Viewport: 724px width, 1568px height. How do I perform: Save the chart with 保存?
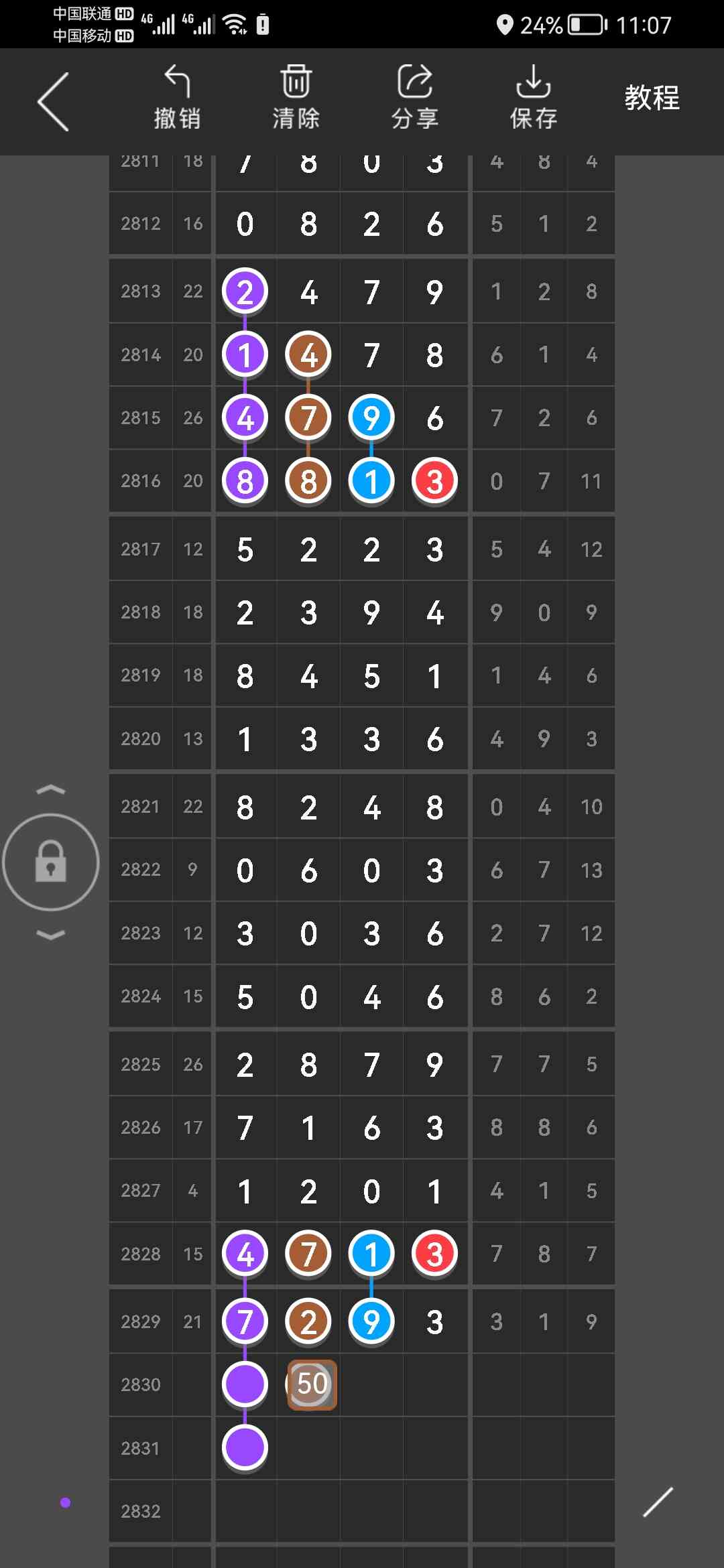(x=533, y=98)
